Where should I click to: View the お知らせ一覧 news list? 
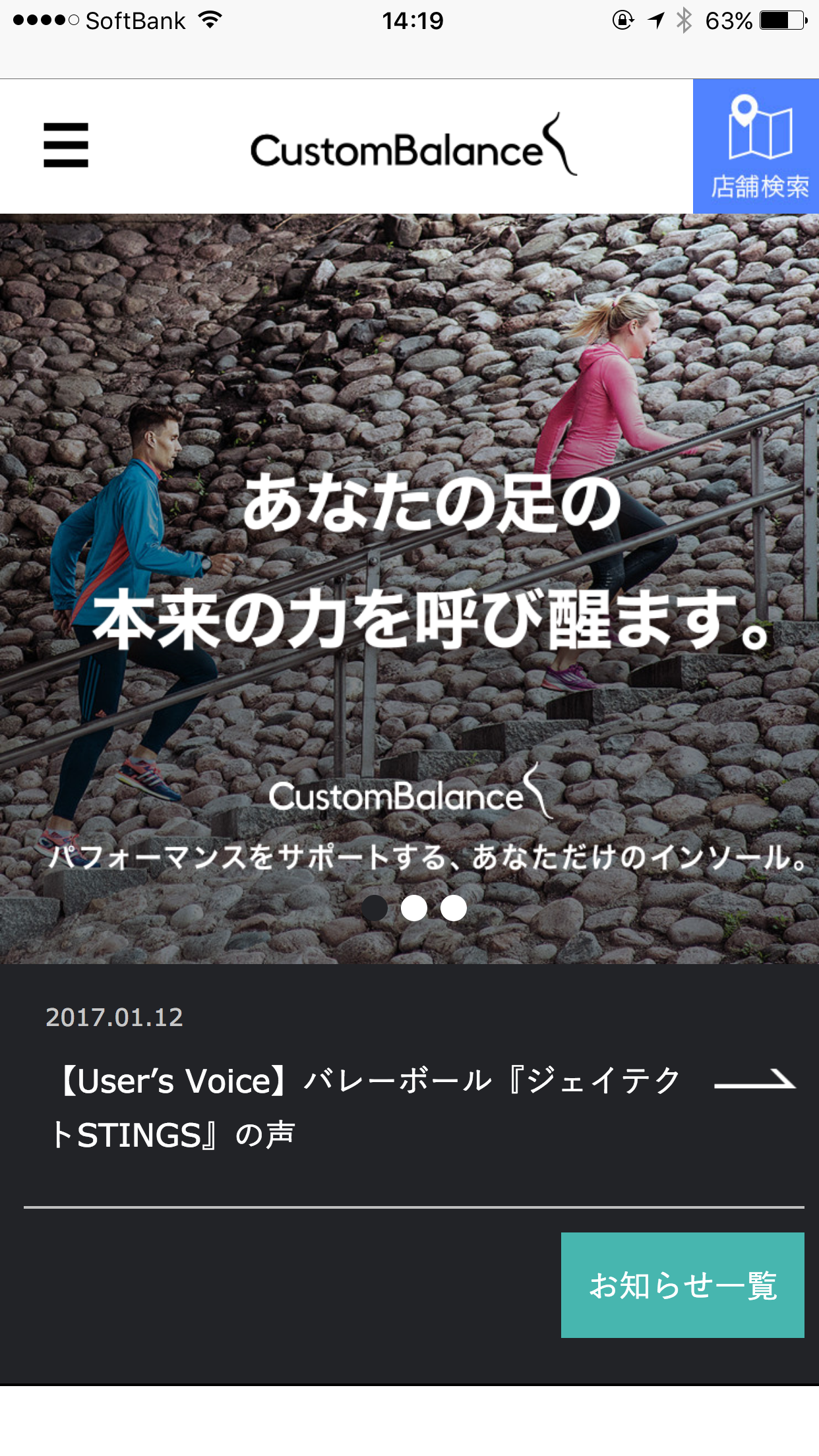[682, 1285]
